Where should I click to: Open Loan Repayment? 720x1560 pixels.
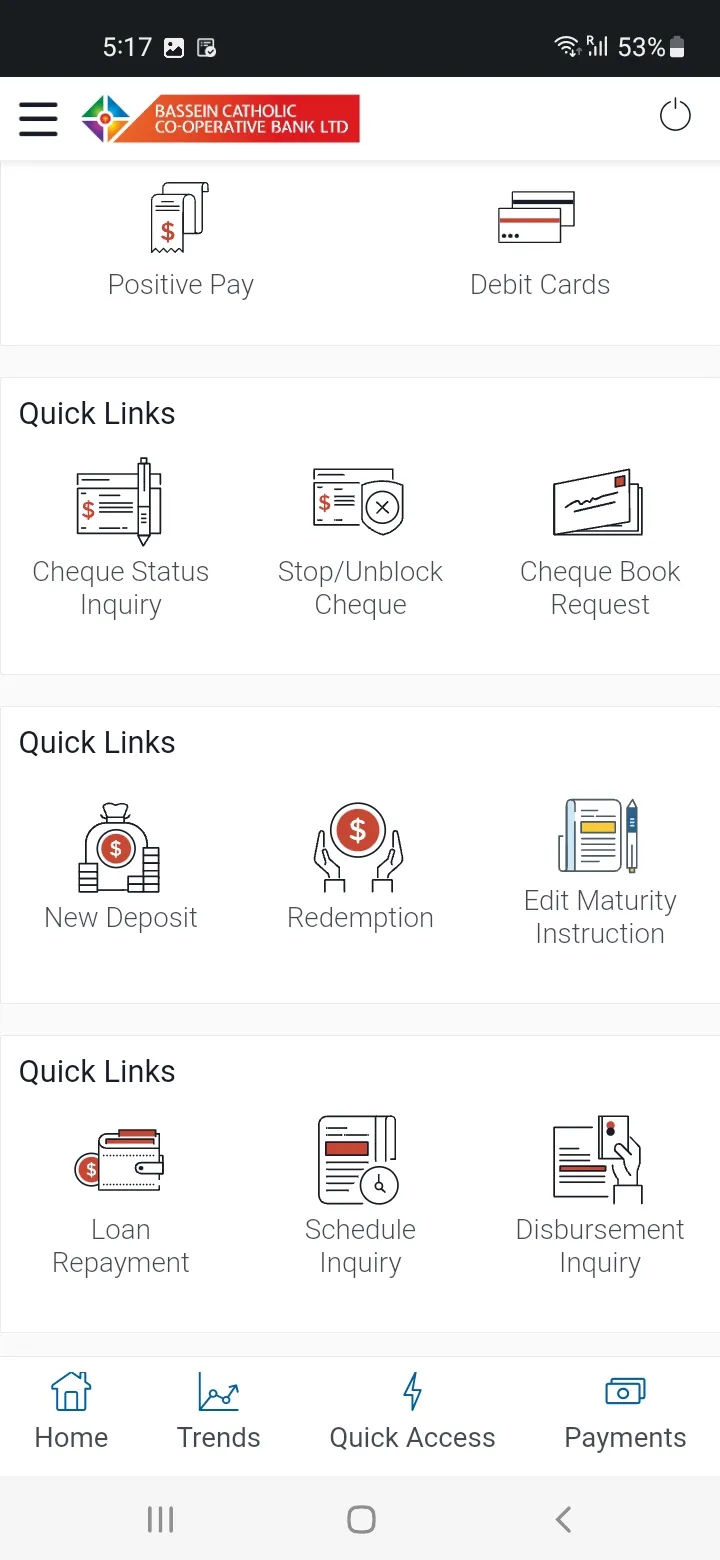tap(120, 1197)
